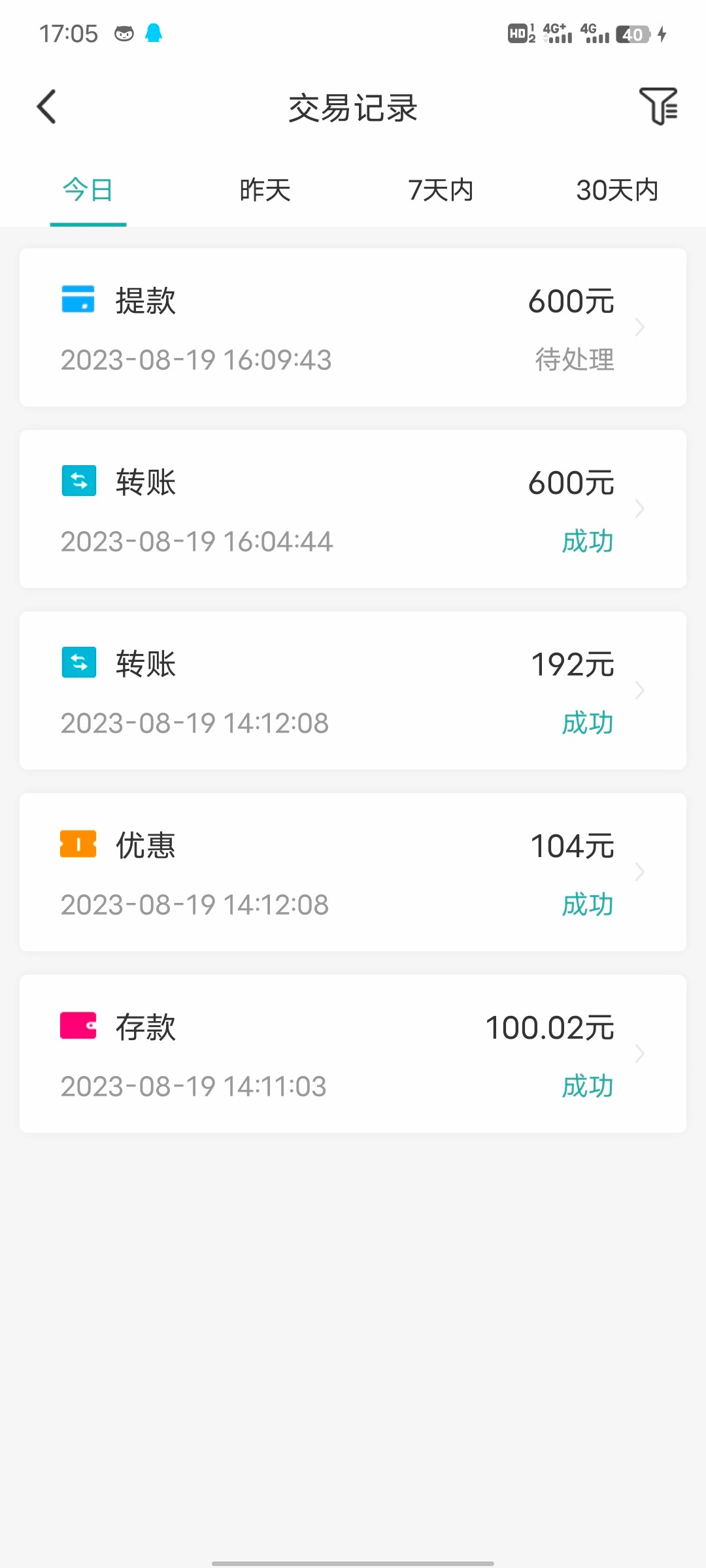Click the pink wallet icon on 存款 entry
The image size is (706, 1568).
pyautogui.click(x=78, y=1026)
